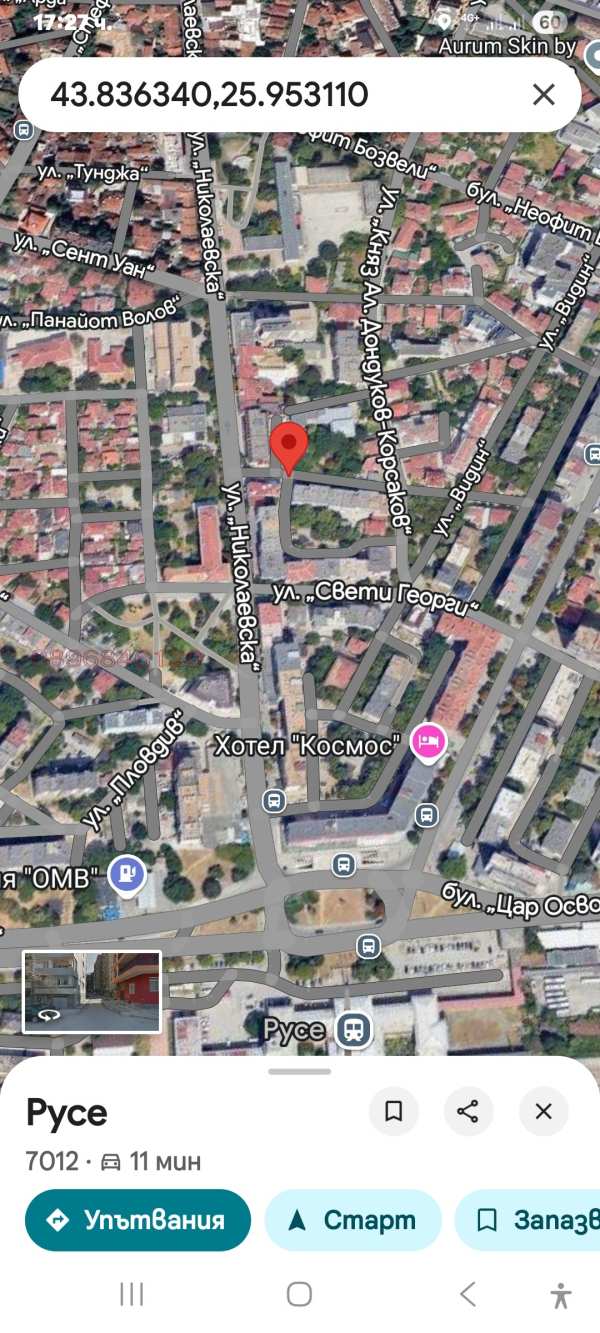Open the Street View thumbnail

(x=92, y=991)
